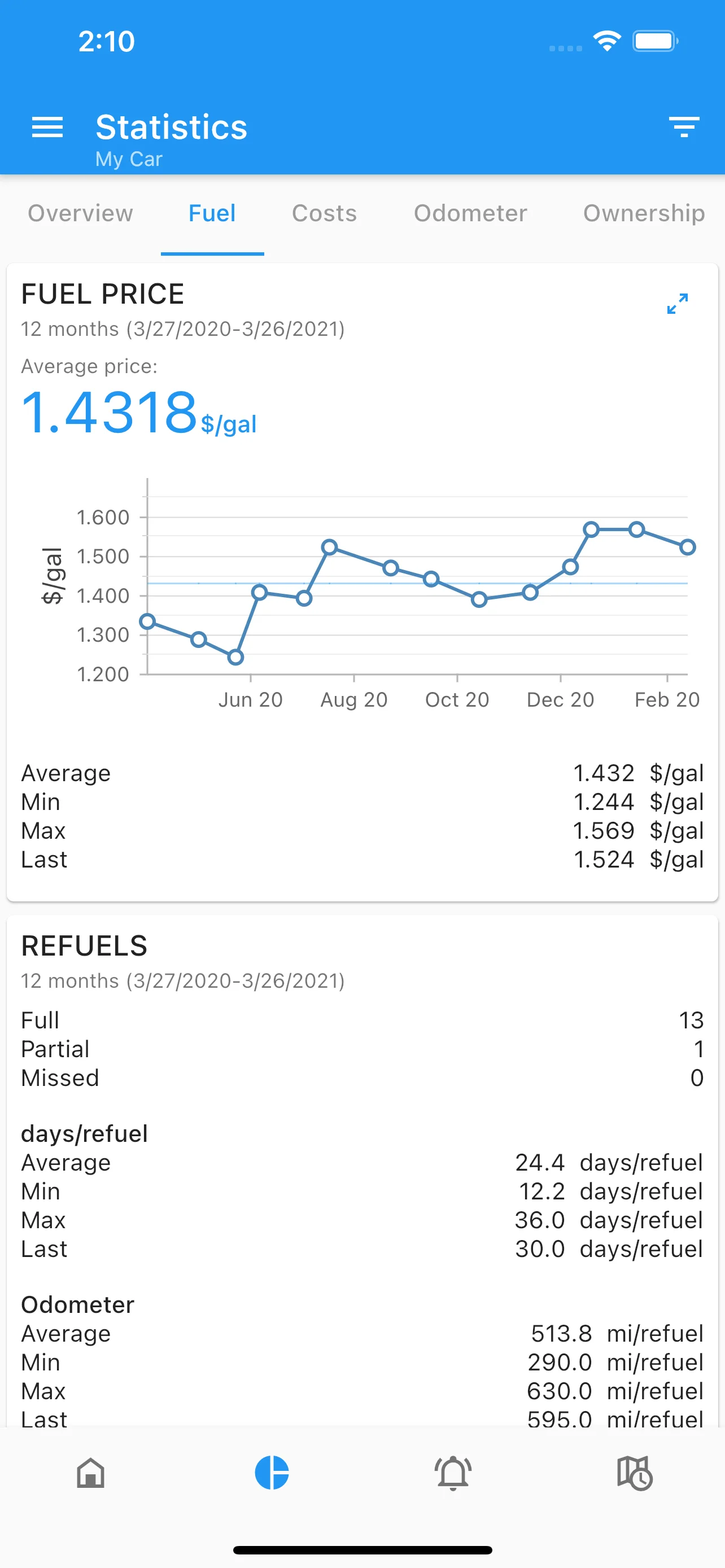Open the filter options in top bar
The image size is (725, 1568).
(x=683, y=126)
